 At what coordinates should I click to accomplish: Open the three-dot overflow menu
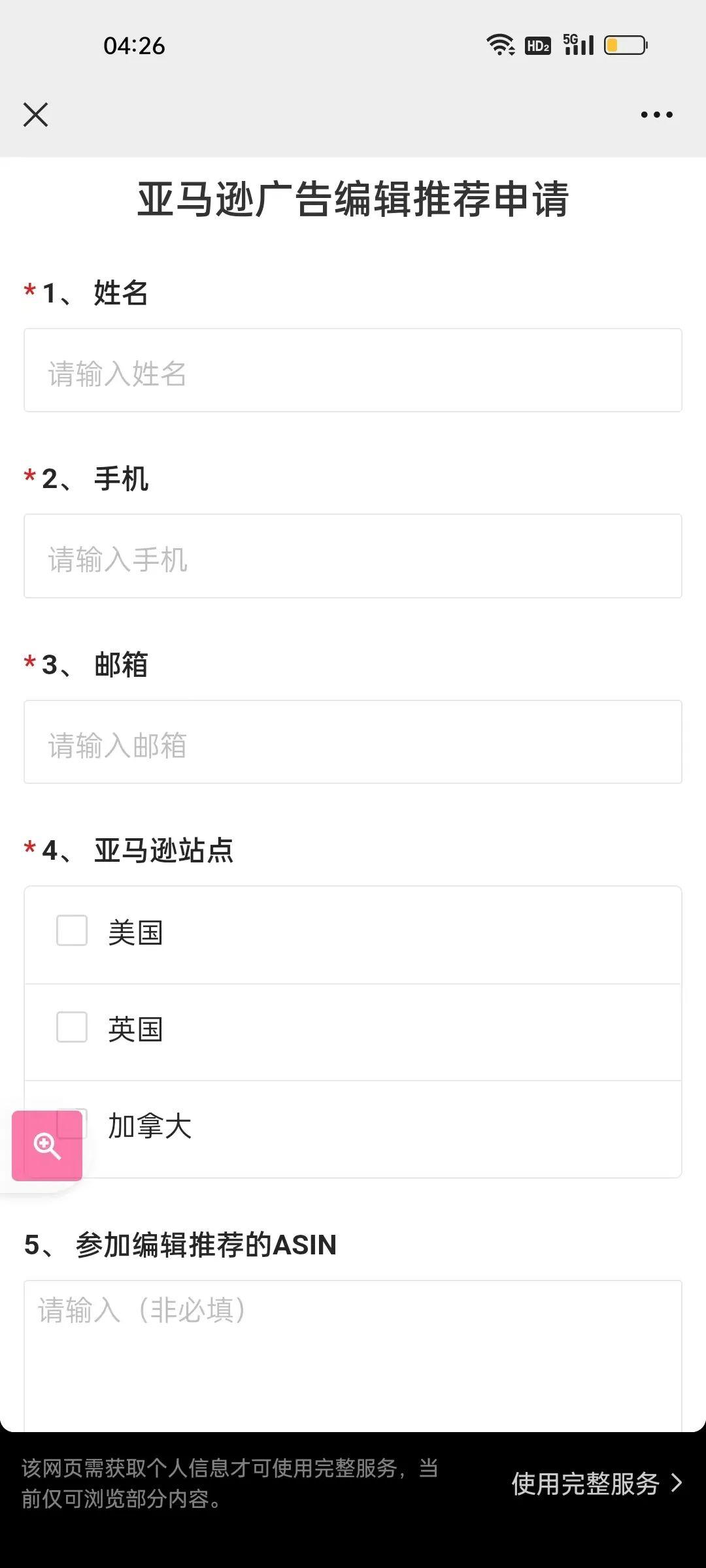point(656,115)
